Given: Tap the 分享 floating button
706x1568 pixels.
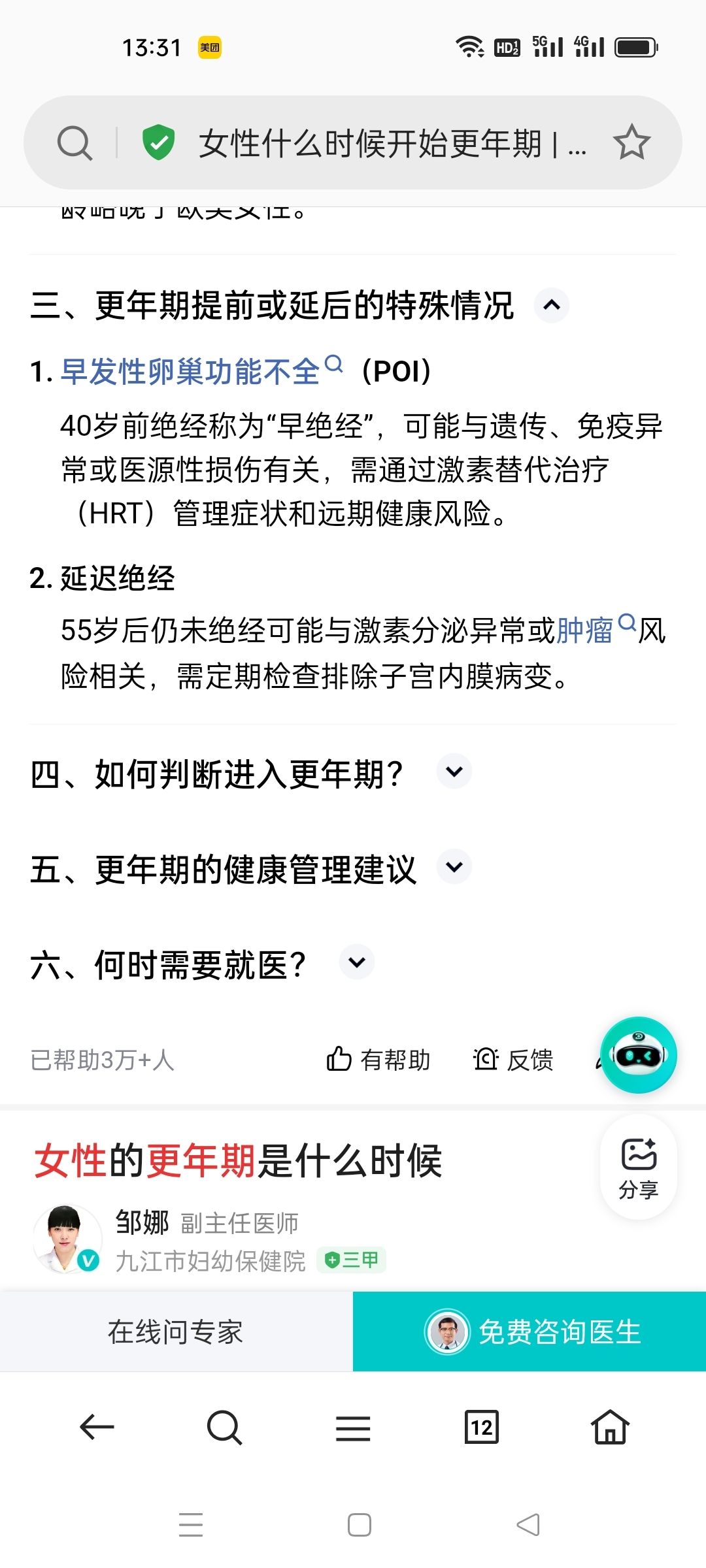Looking at the screenshot, I should 639,1167.
